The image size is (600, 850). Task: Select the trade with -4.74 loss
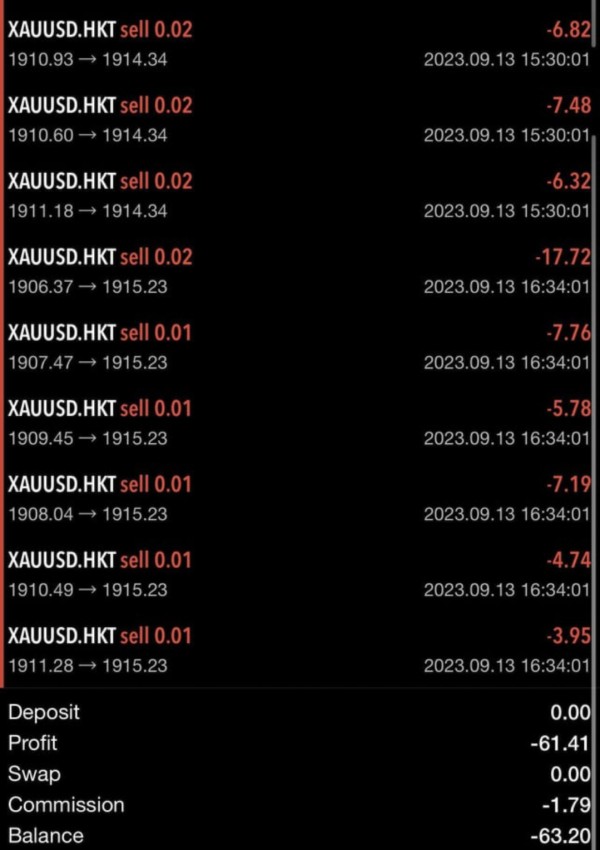point(299,575)
